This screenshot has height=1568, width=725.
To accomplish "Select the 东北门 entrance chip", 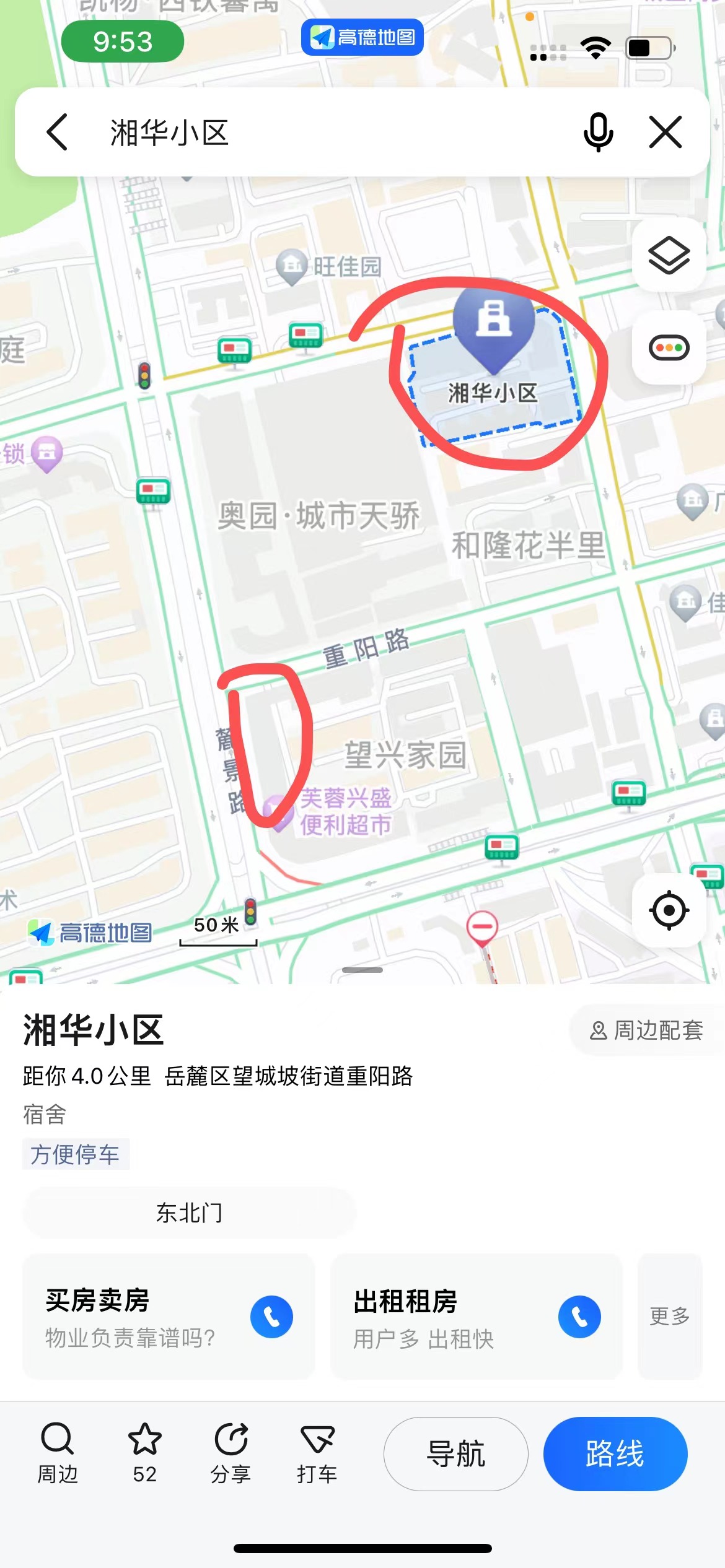I will 190,1213.
